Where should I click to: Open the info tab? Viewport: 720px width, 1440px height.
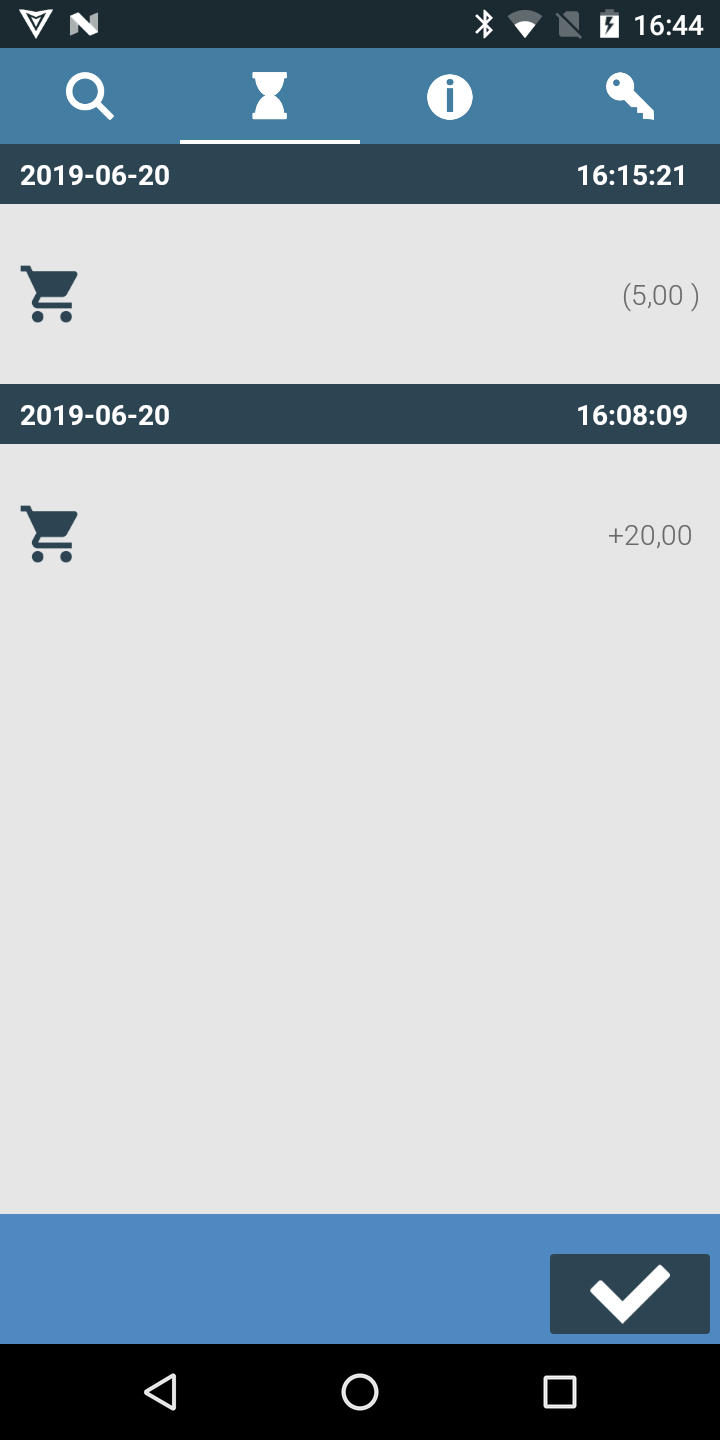tap(450, 97)
